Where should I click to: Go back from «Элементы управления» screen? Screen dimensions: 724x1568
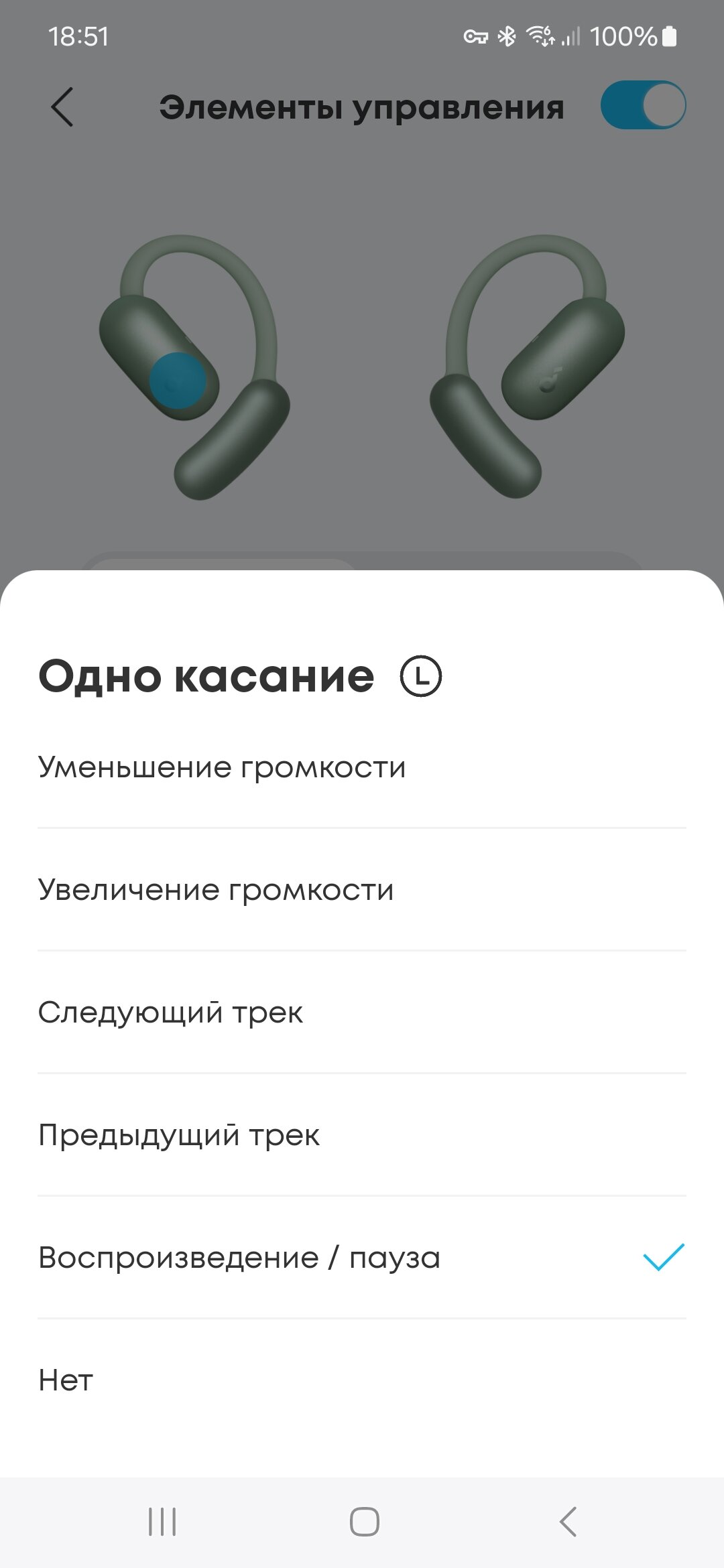pyautogui.click(x=62, y=107)
